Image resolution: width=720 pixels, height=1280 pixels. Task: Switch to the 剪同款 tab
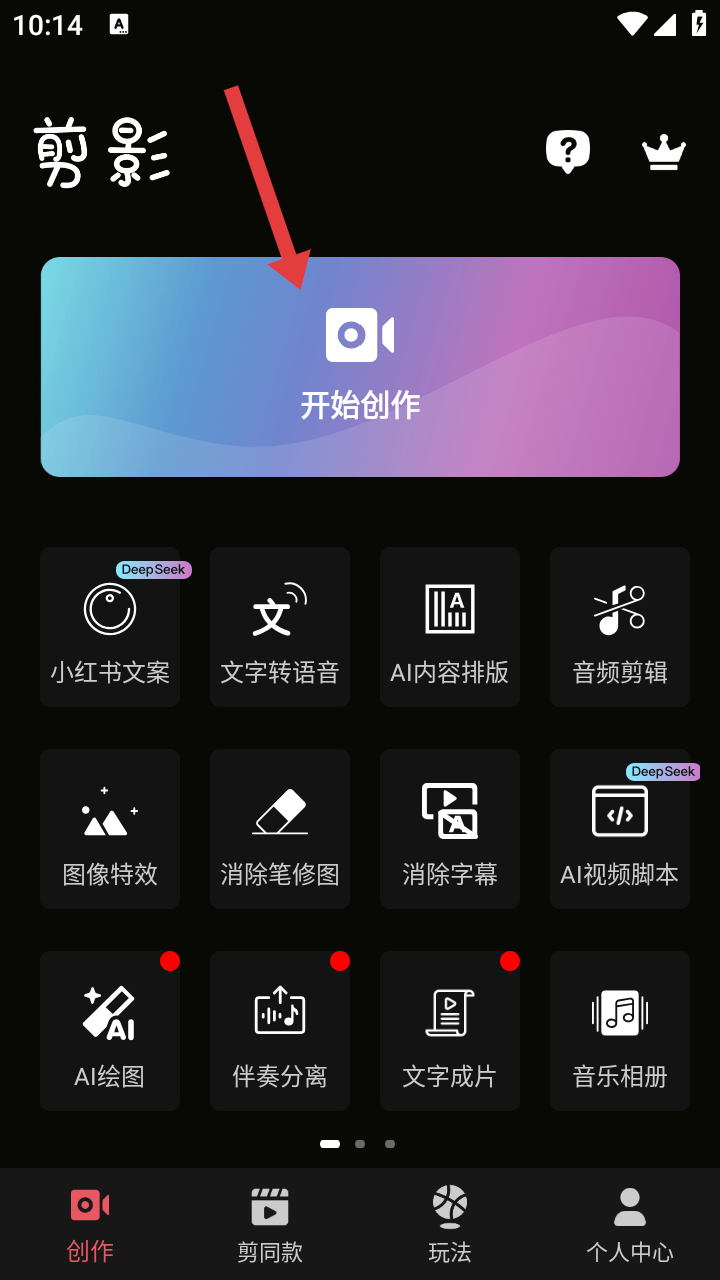click(x=270, y=1224)
